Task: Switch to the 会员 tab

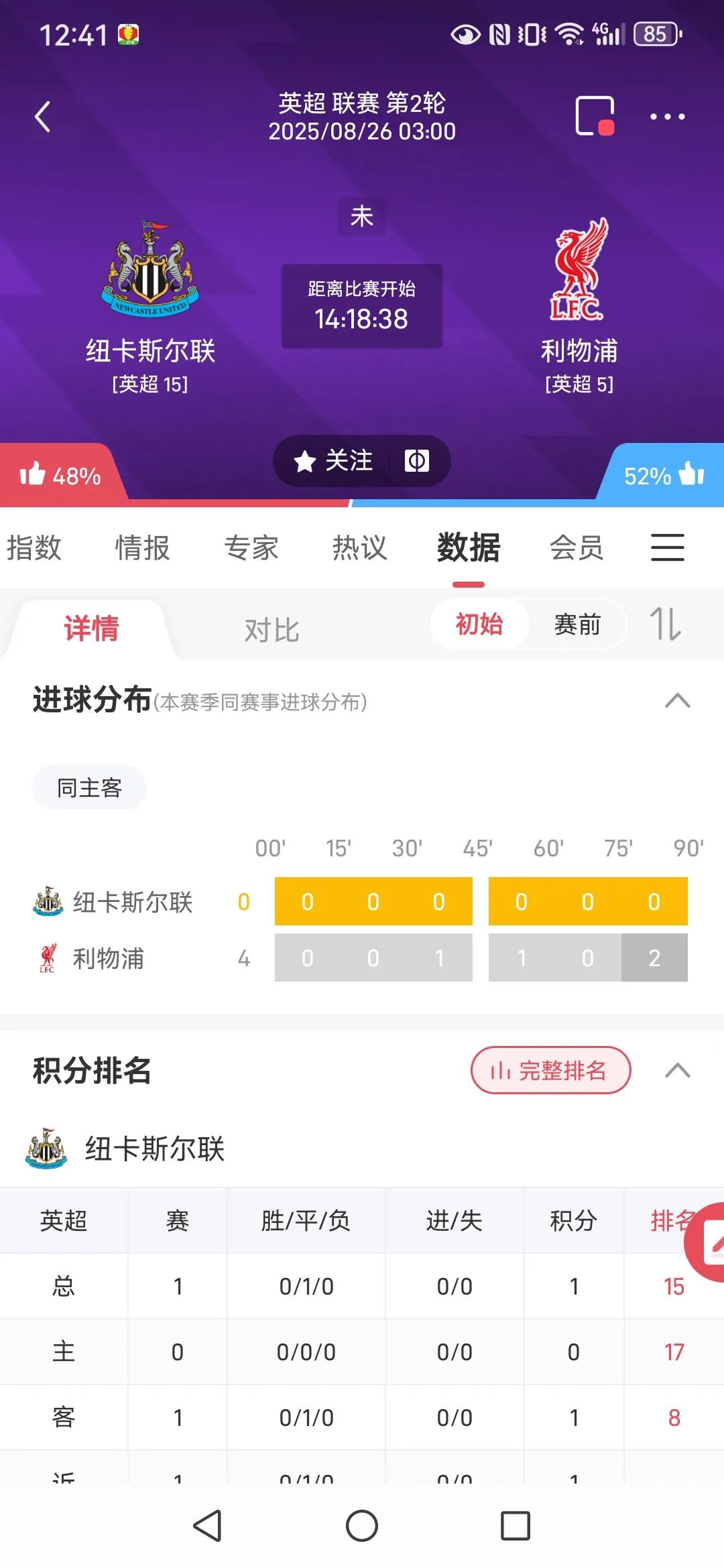Action: coord(577,547)
